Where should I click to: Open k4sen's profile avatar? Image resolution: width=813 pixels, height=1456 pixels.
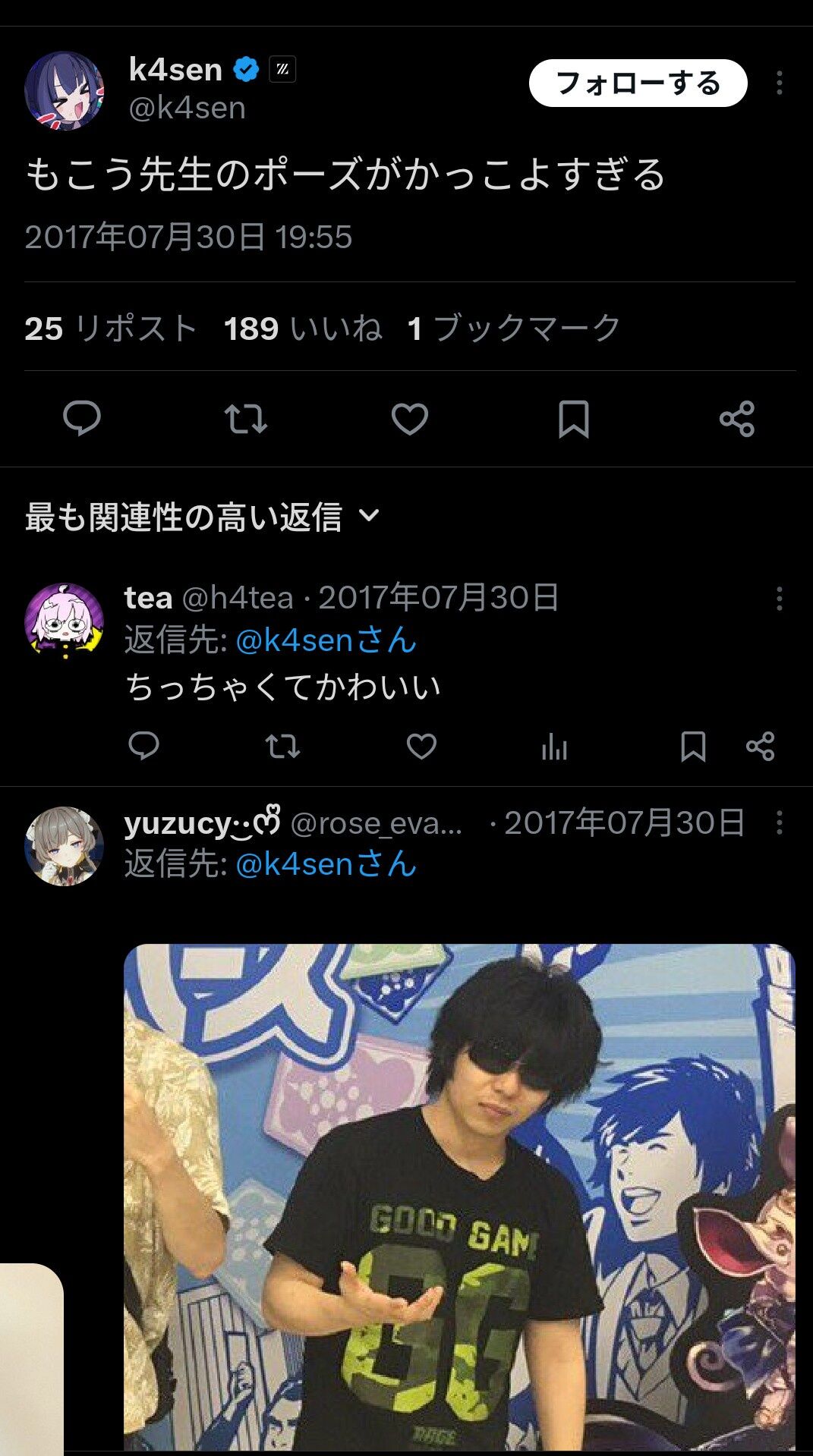click(x=64, y=90)
